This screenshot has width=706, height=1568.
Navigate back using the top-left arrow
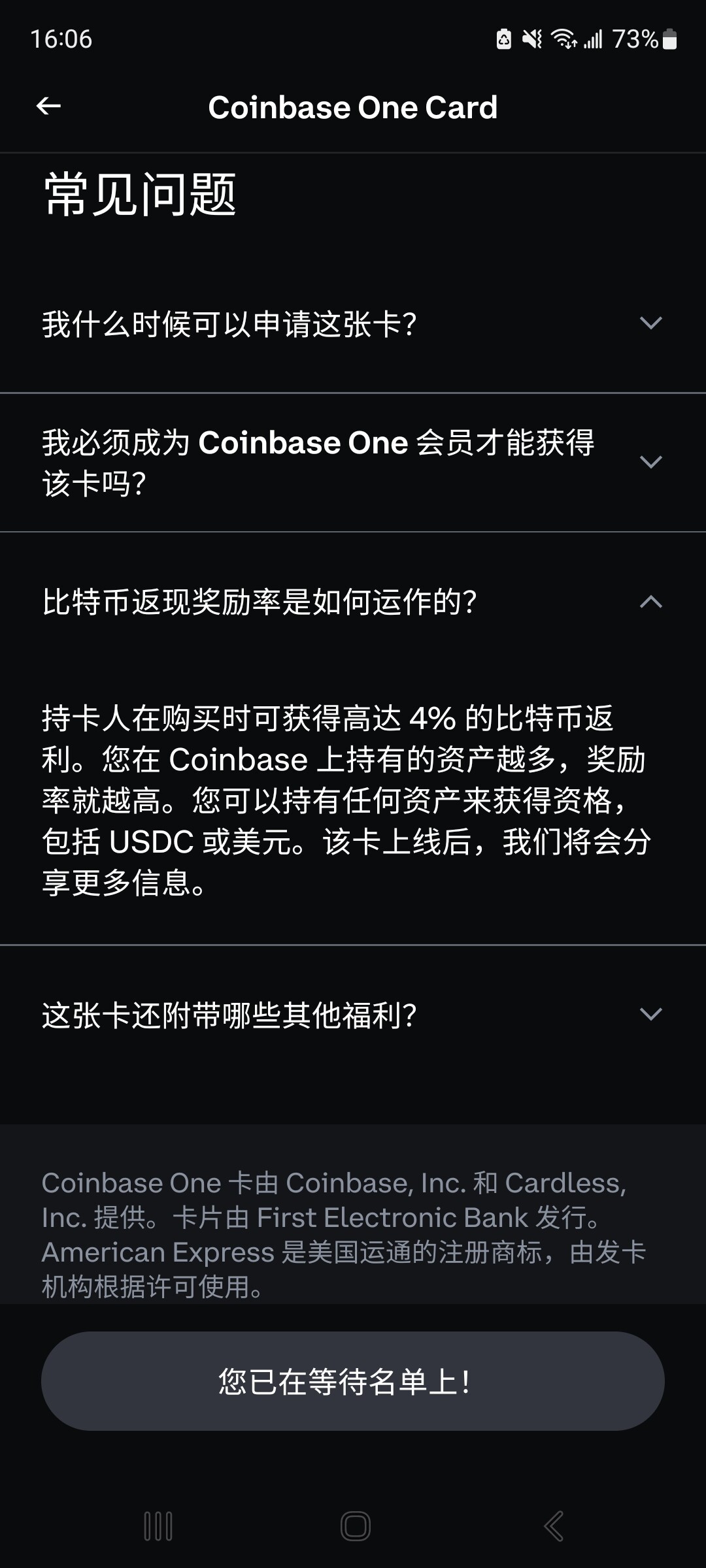[48, 106]
